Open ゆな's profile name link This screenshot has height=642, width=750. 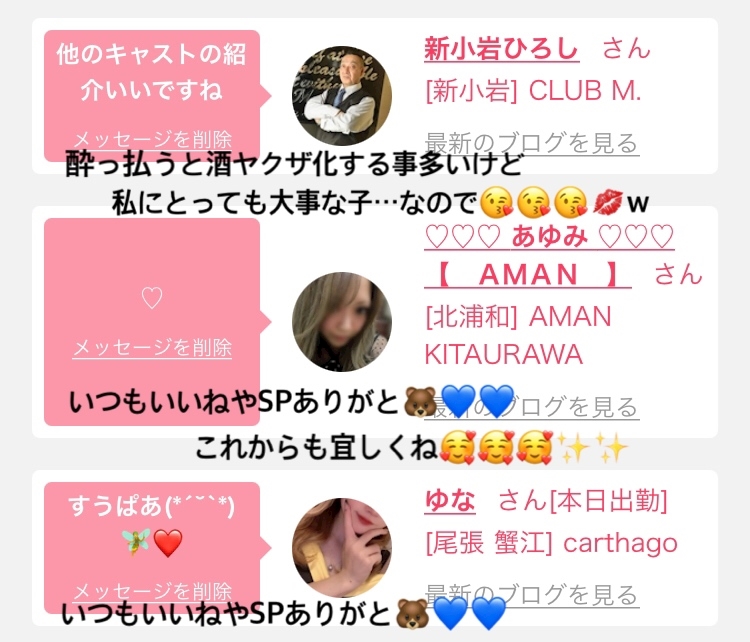tap(450, 501)
